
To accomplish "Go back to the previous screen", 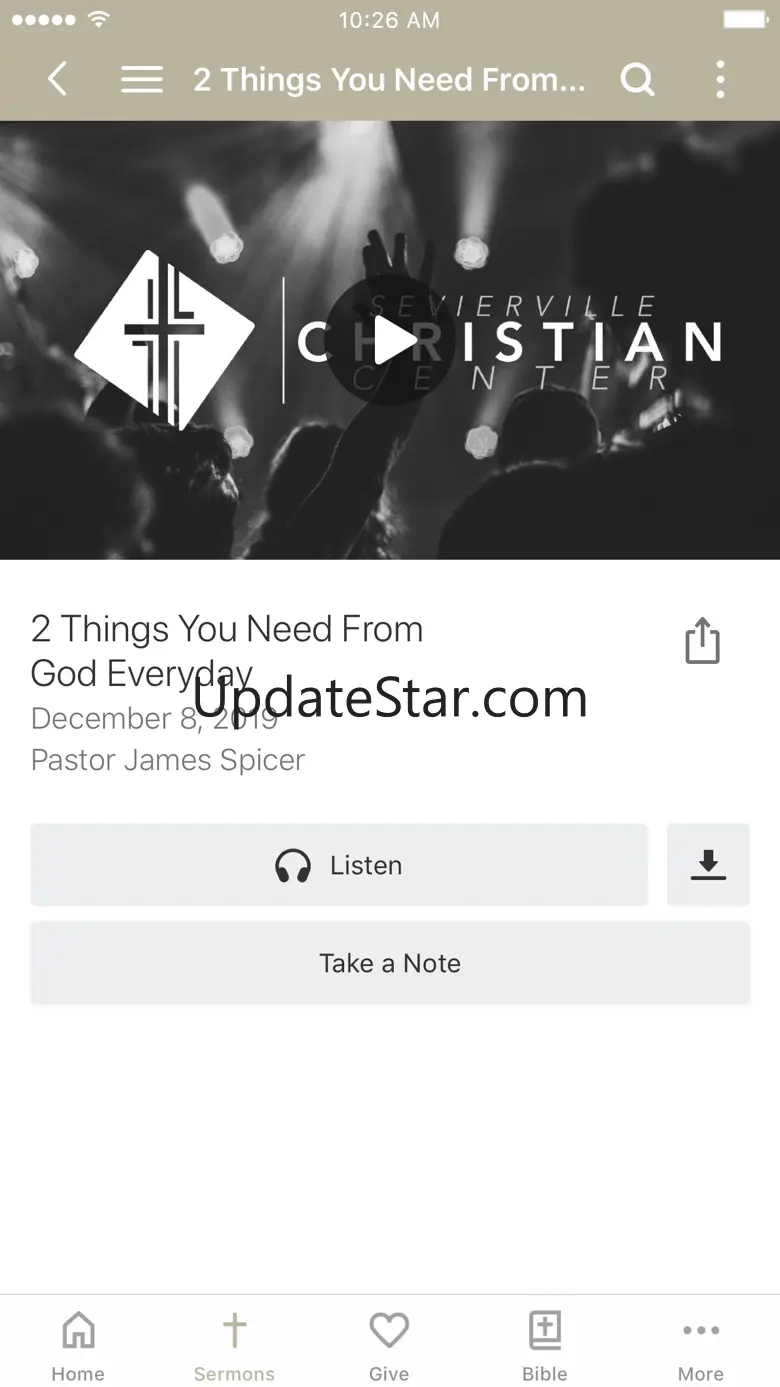I will click(58, 79).
